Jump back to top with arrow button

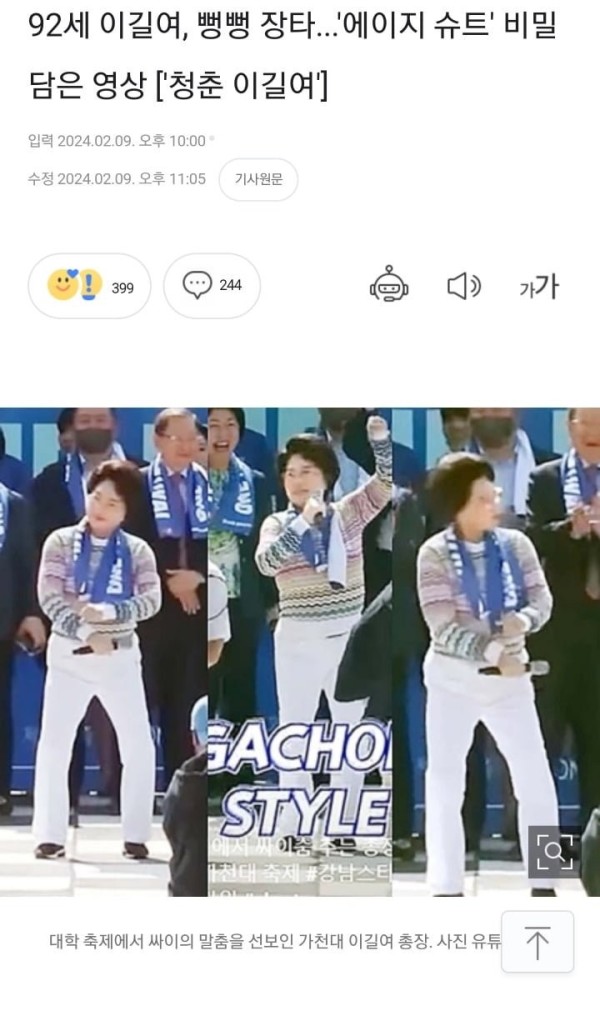coord(538,942)
